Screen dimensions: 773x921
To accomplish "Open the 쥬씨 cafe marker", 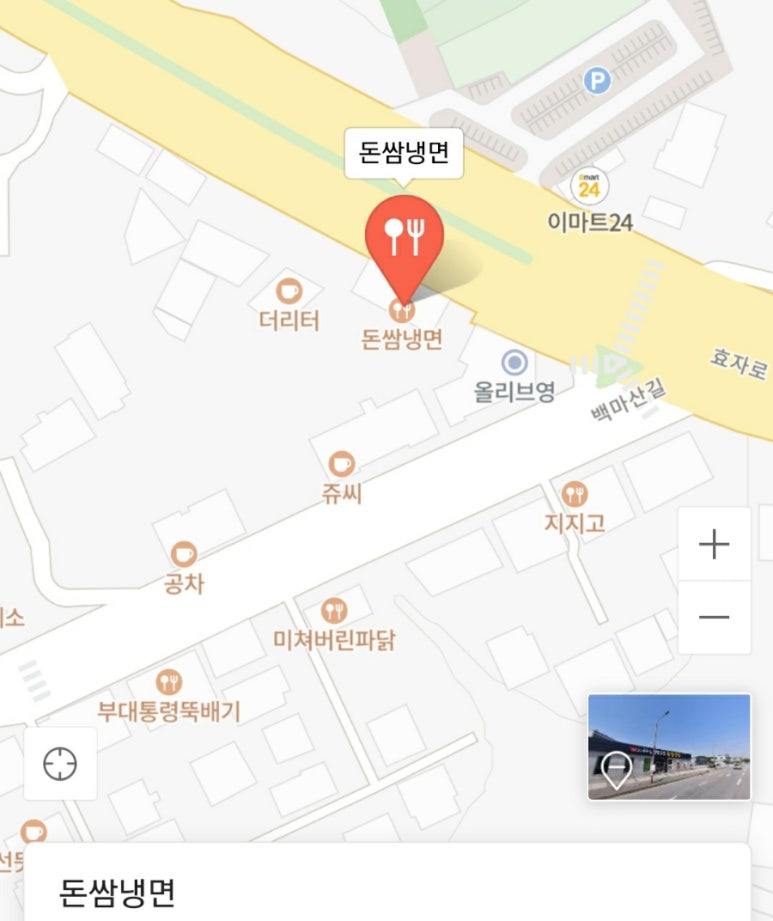I will click(341, 464).
